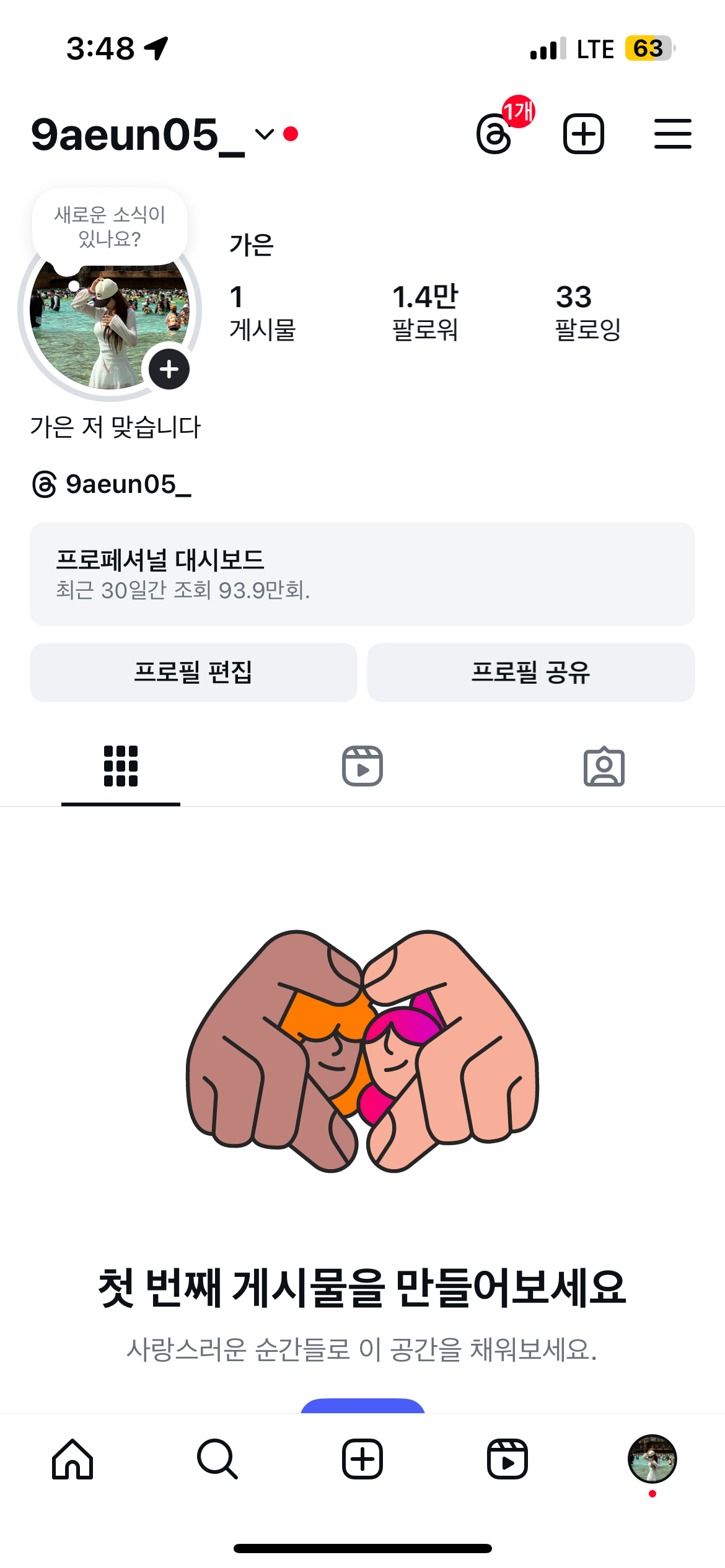Tap the bottom bar create plus button
This screenshot has height=1568, width=725.
(x=362, y=1459)
